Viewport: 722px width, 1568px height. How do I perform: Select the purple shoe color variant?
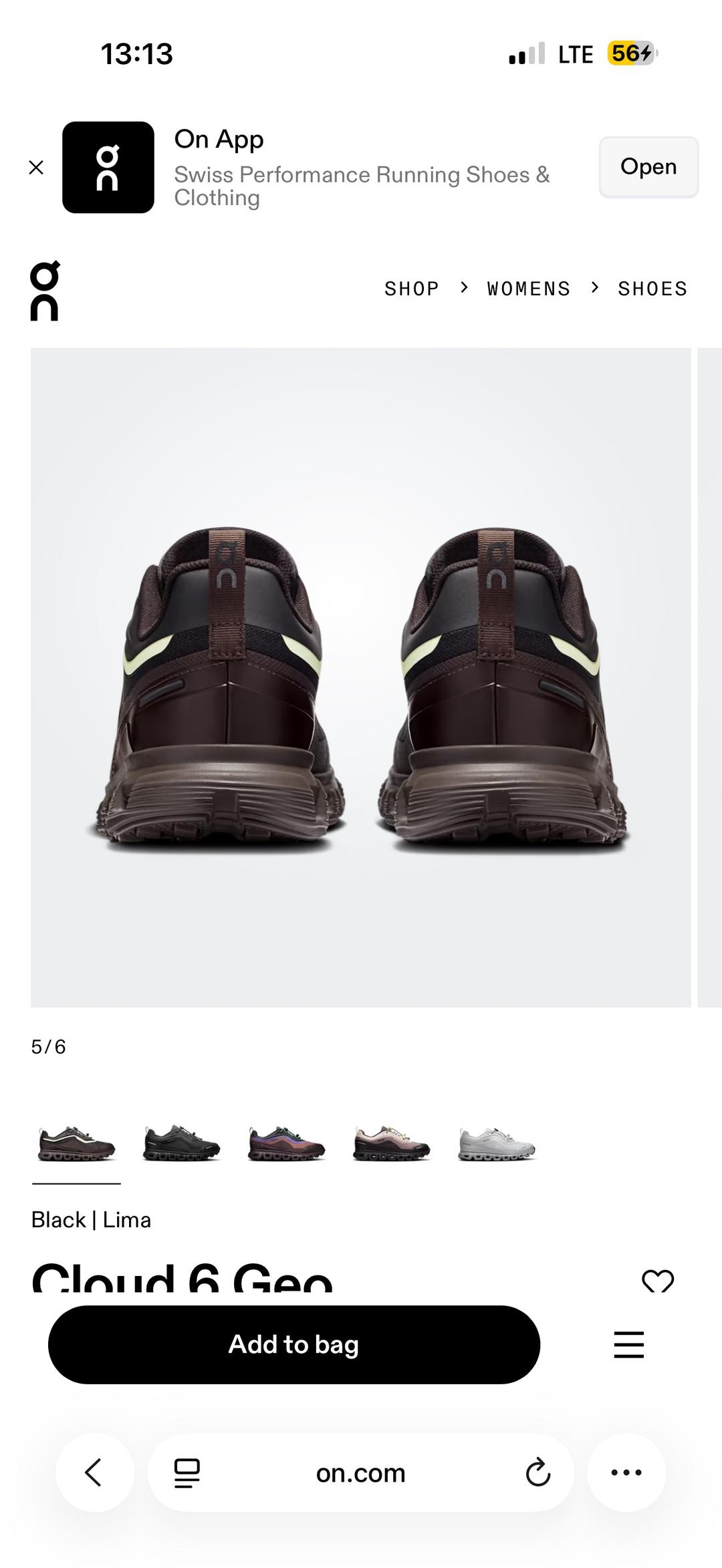coord(286,1143)
